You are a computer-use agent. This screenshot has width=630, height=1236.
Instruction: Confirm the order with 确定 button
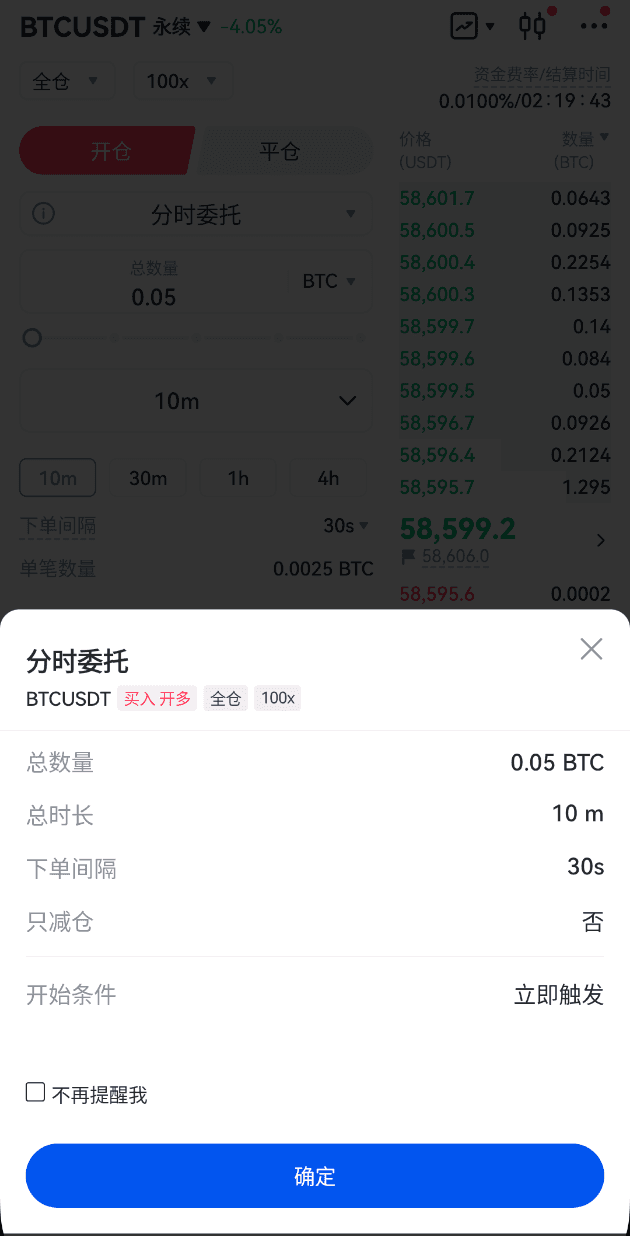tap(314, 1176)
